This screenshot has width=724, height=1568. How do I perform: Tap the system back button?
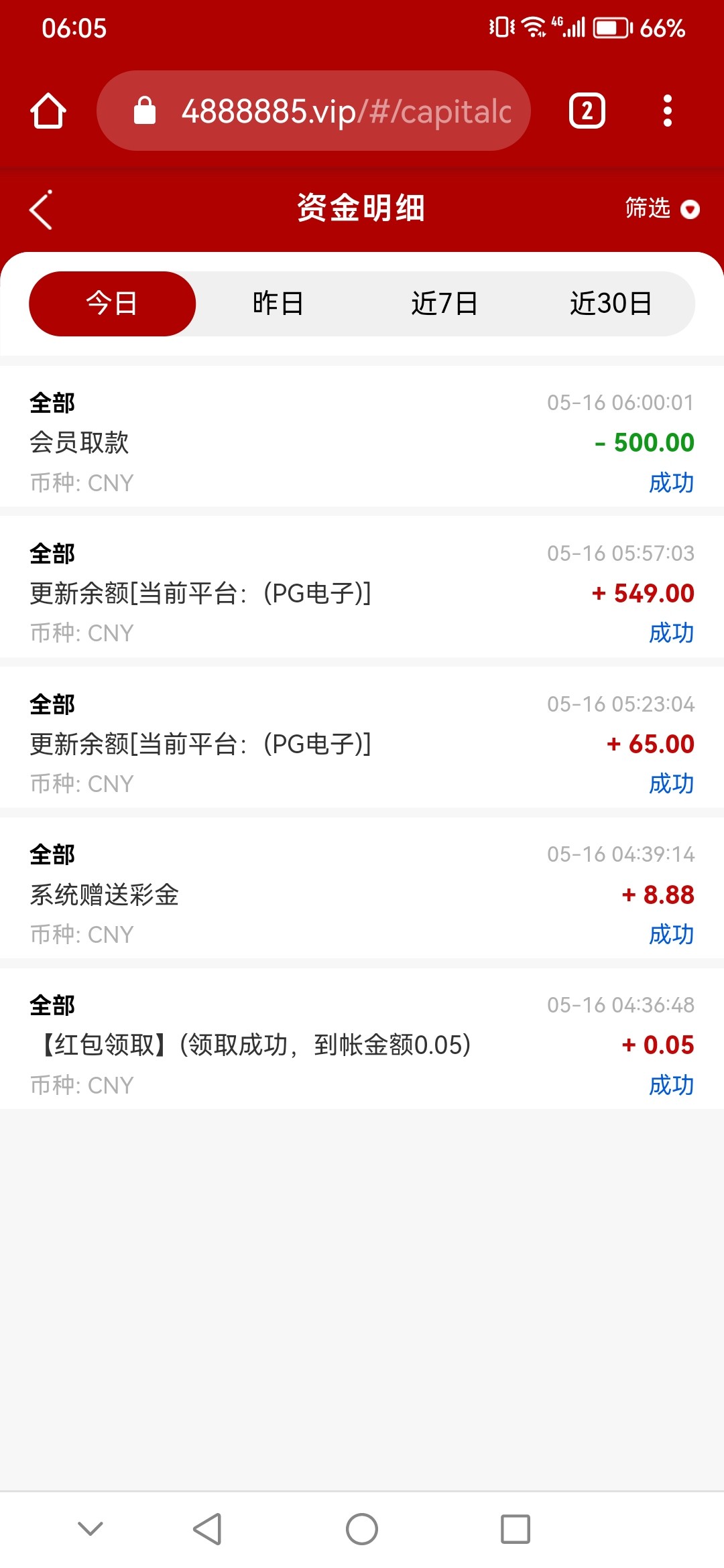click(x=207, y=1529)
